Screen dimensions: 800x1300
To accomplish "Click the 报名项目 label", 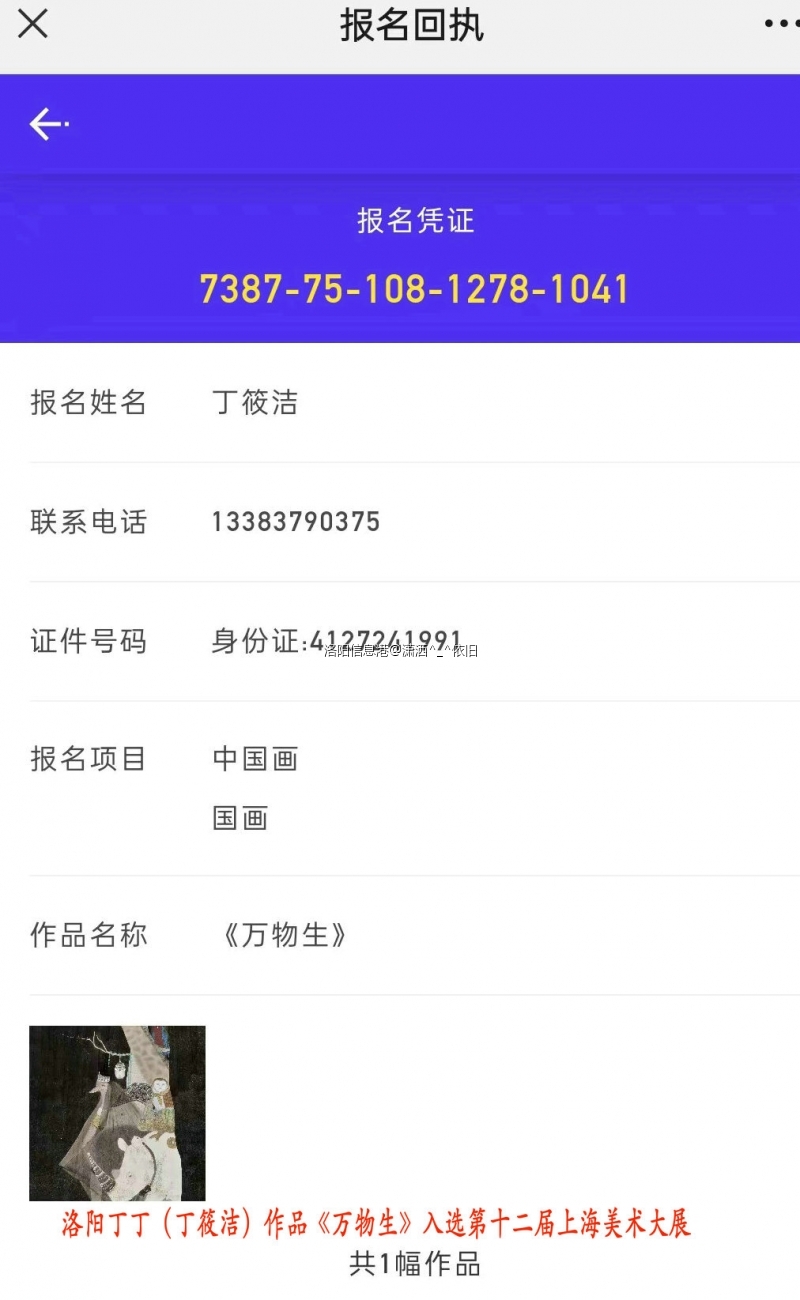I will pos(90,759).
